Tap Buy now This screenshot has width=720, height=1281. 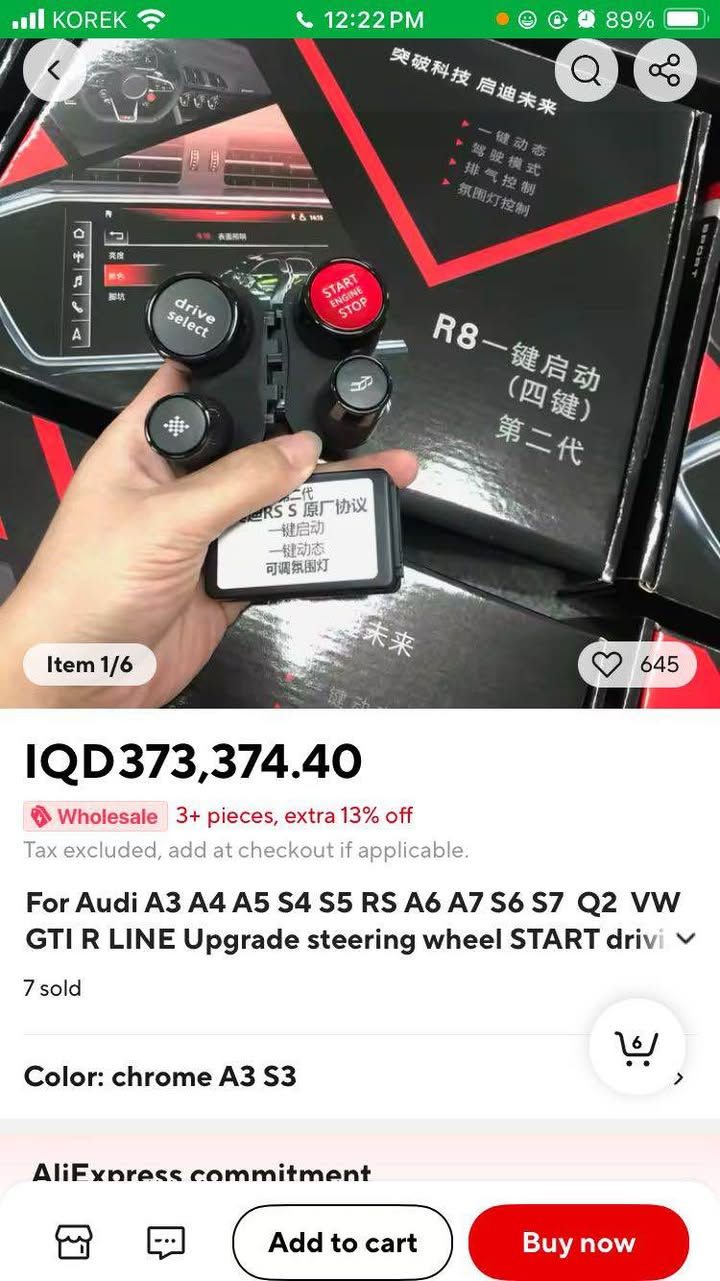pos(578,1243)
